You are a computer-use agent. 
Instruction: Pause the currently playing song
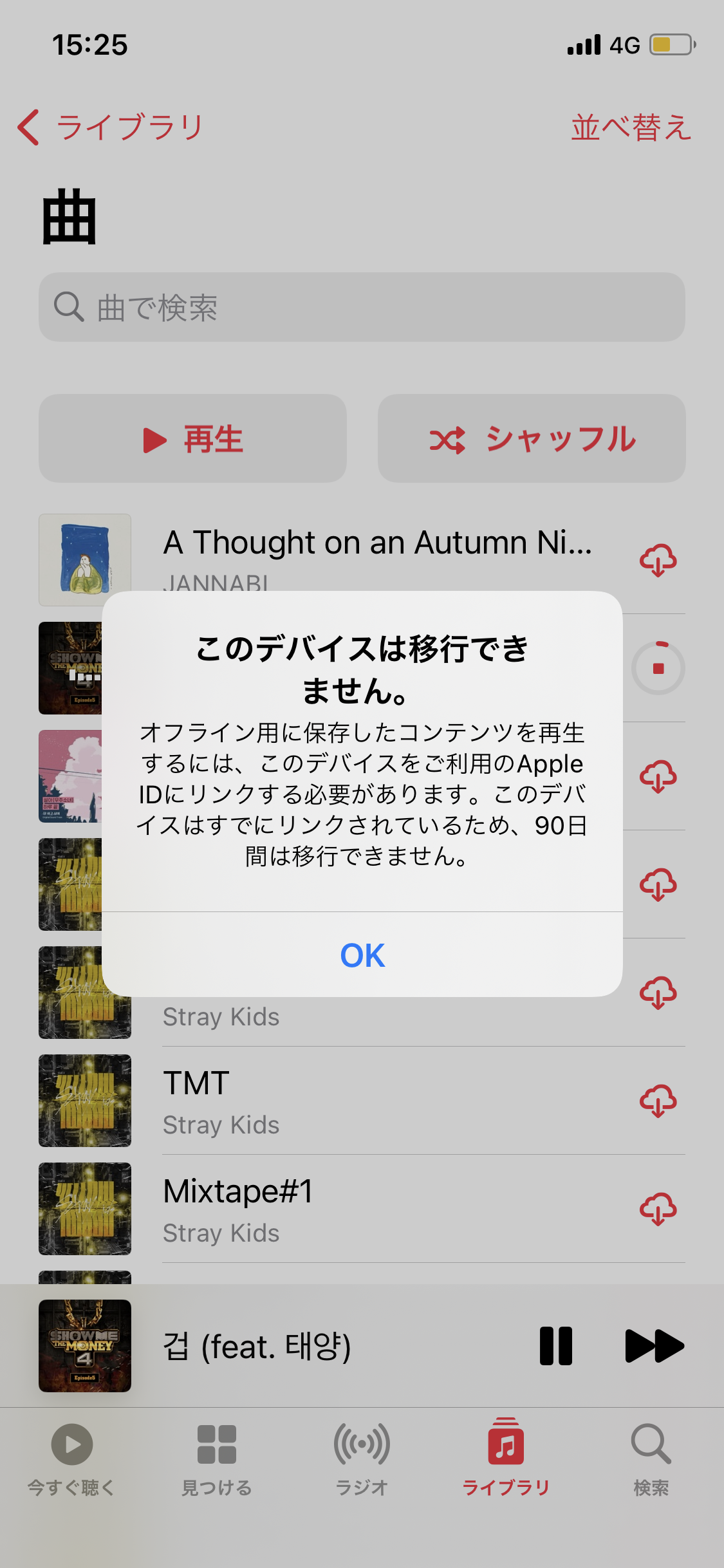click(x=556, y=1346)
